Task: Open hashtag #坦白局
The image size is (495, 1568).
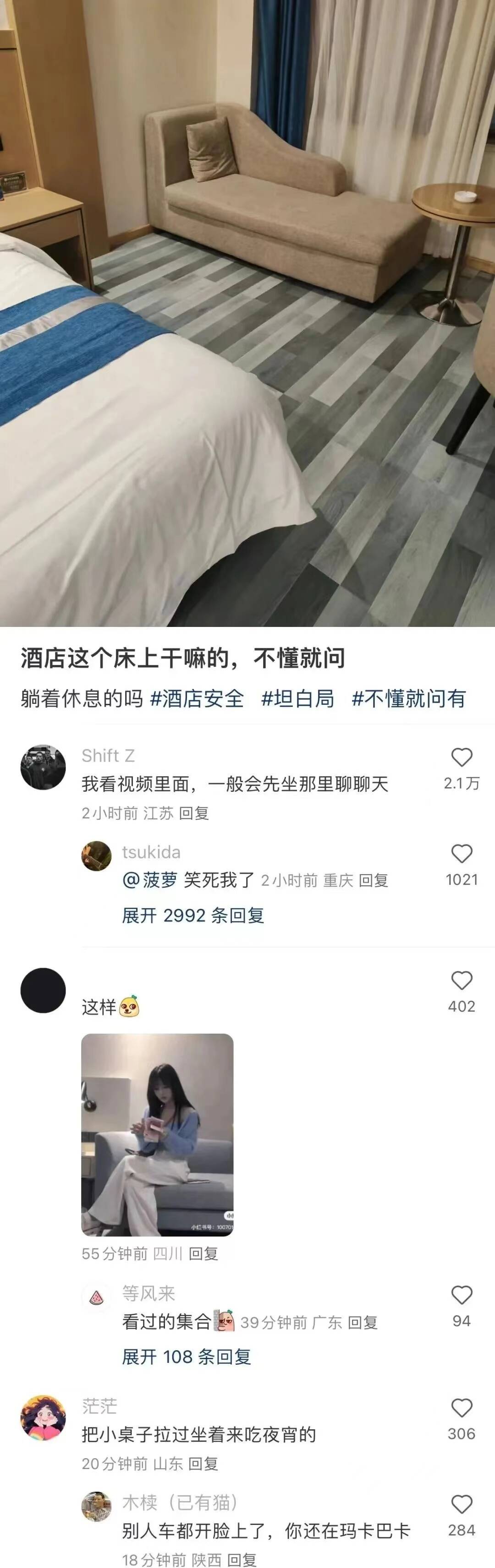Action: click(x=298, y=698)
